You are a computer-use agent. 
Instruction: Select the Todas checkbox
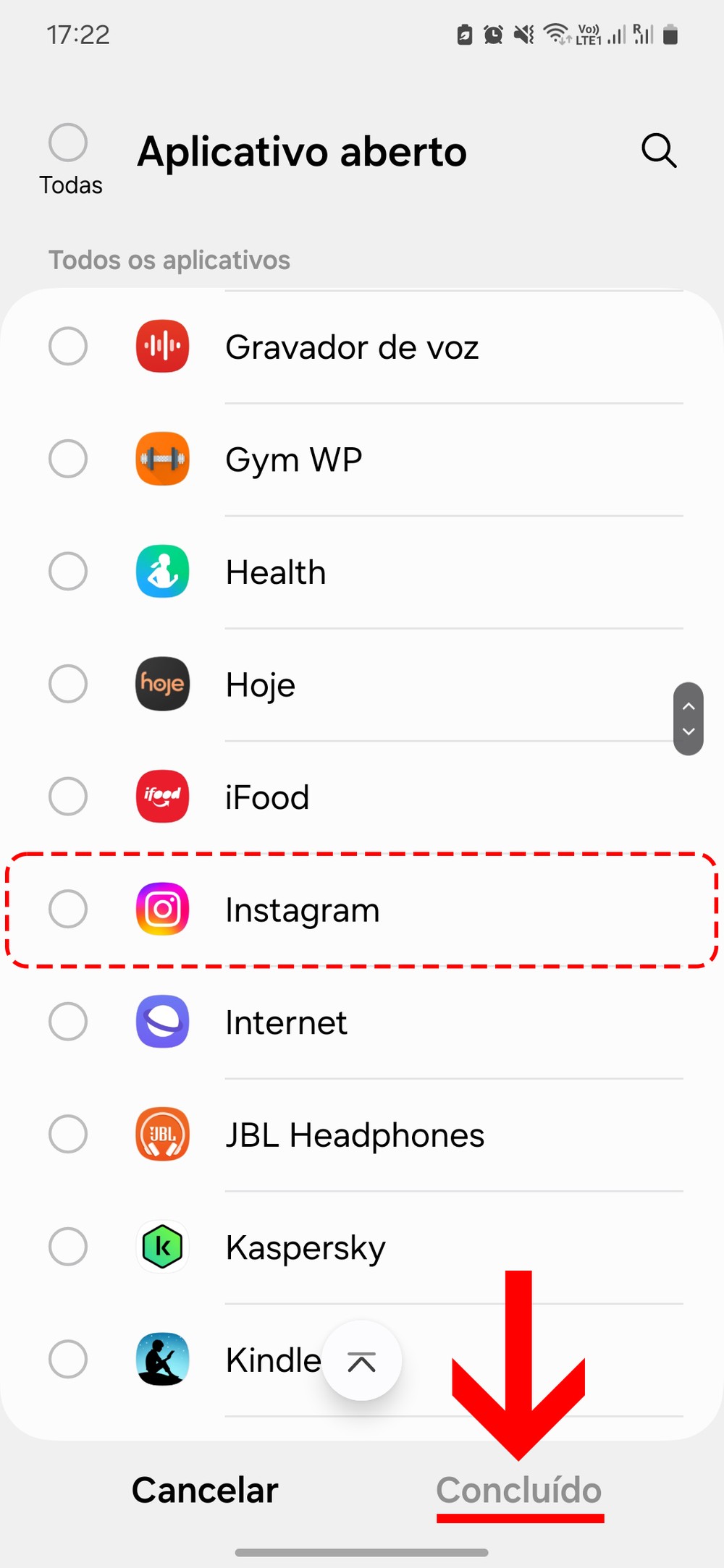coord(68,143)
